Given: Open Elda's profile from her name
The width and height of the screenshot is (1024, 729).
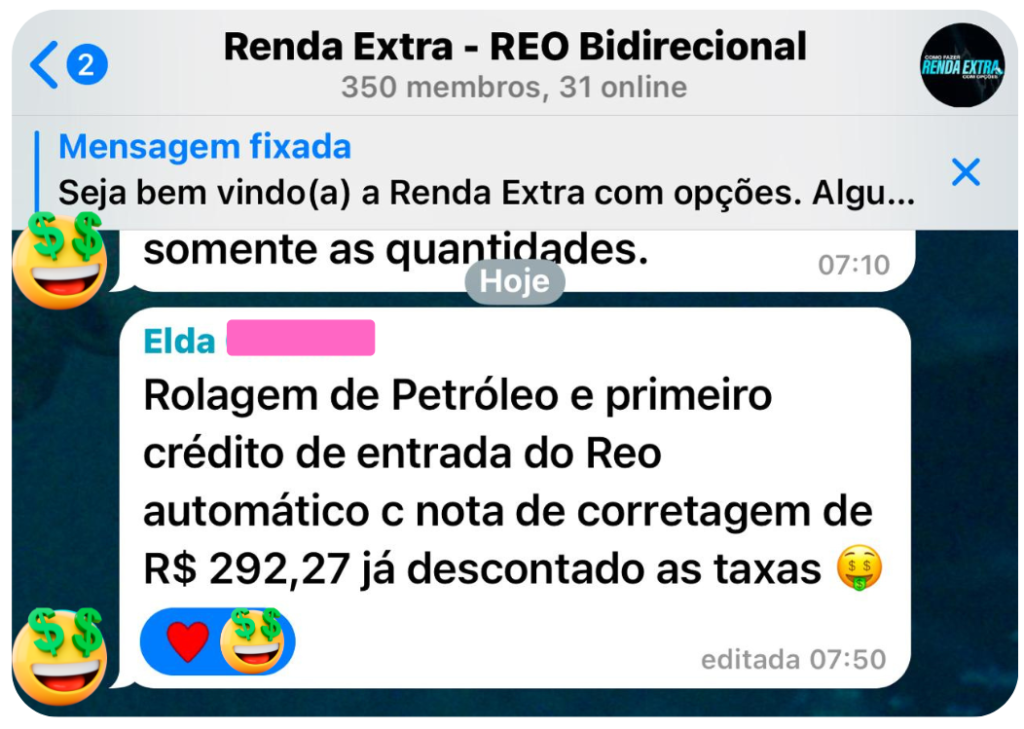Looking at the screenshot, I should [180, 341].
